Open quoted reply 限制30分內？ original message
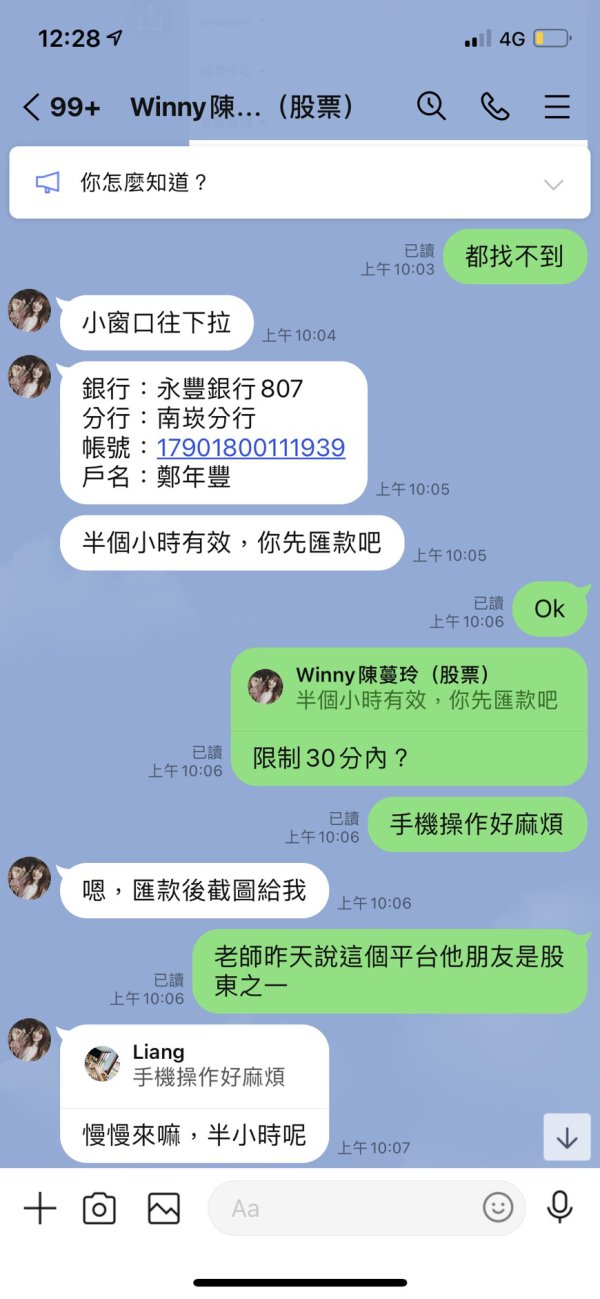This screenshot has height=1299, width=600. [408, 689]
